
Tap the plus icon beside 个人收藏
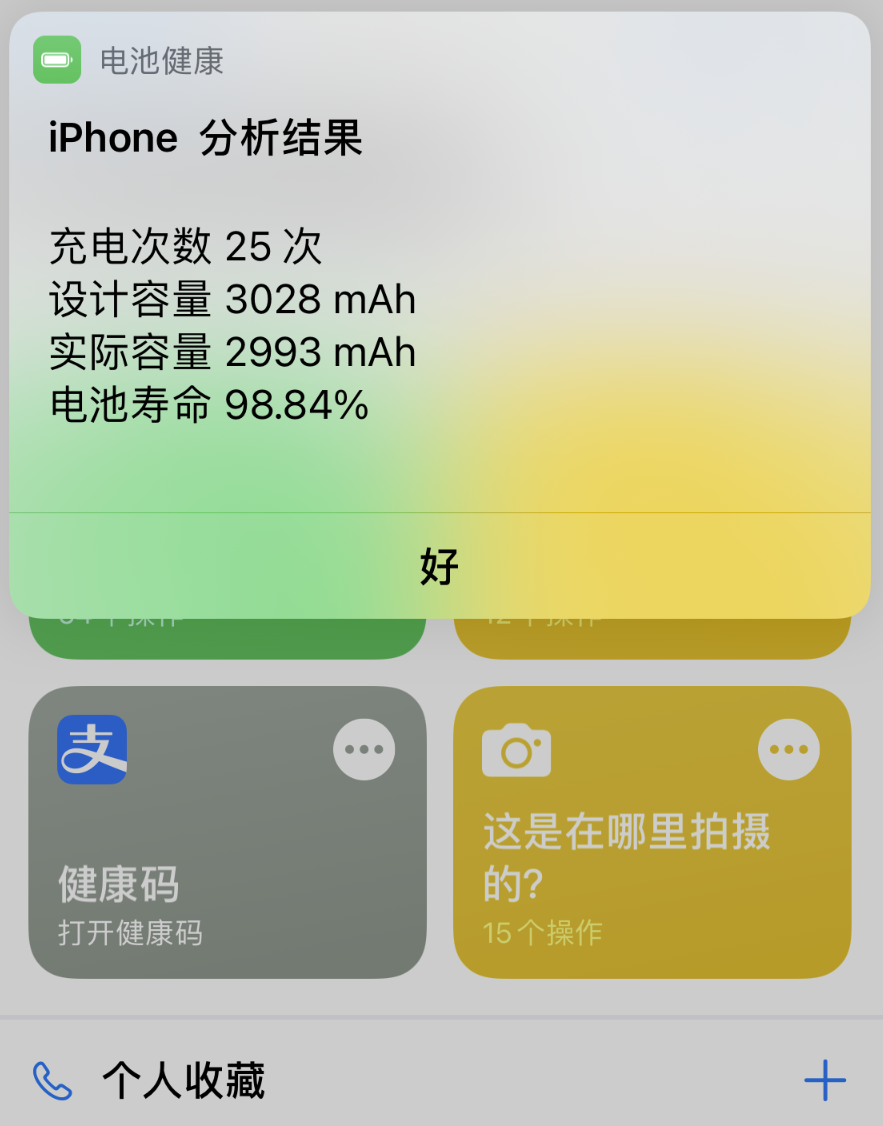(x=824, y=1078)
